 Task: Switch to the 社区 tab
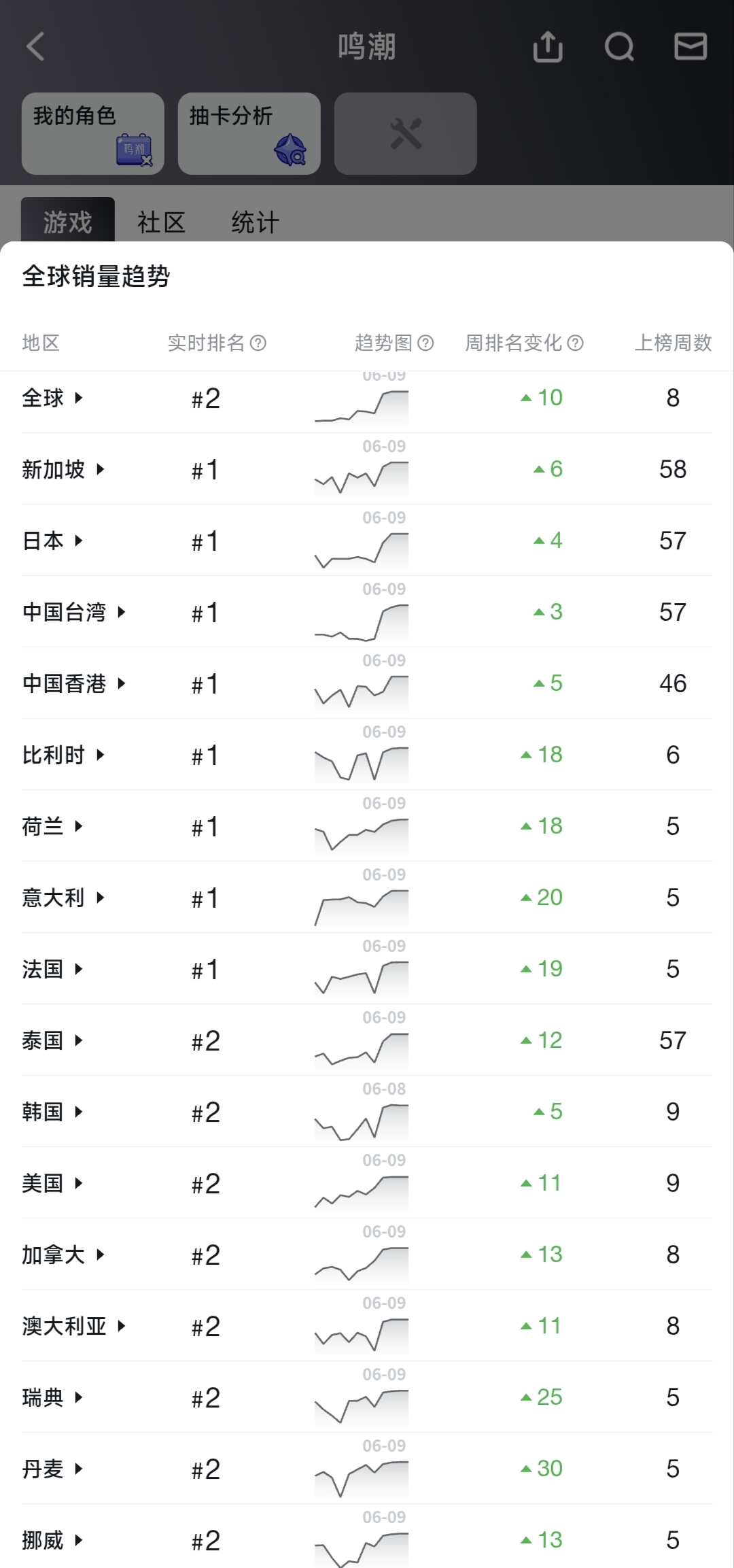click(x=162, y=222)
